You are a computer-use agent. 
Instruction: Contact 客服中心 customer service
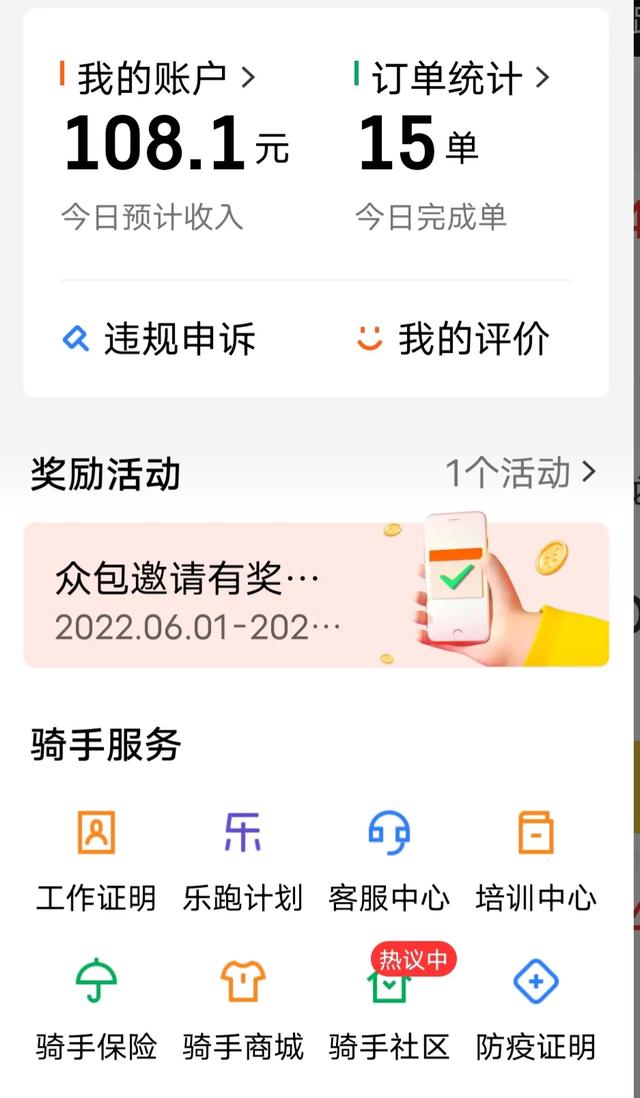pos(389,861)
